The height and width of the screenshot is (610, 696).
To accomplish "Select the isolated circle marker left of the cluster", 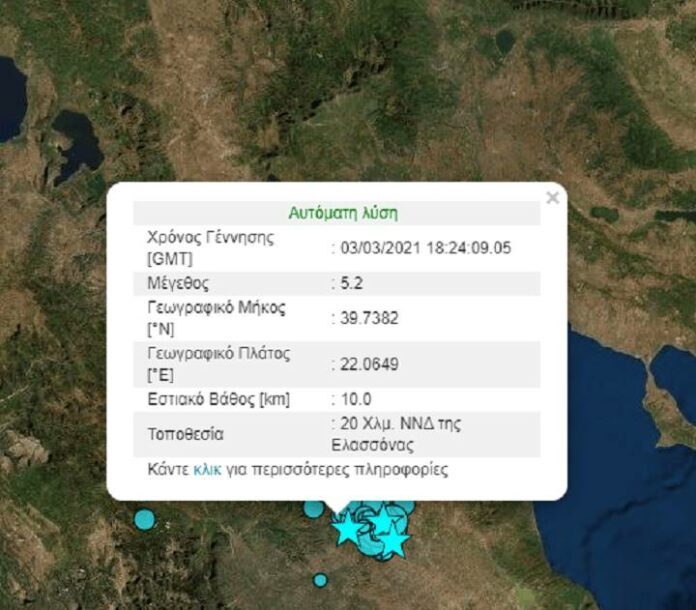I will tap(145, 519).
